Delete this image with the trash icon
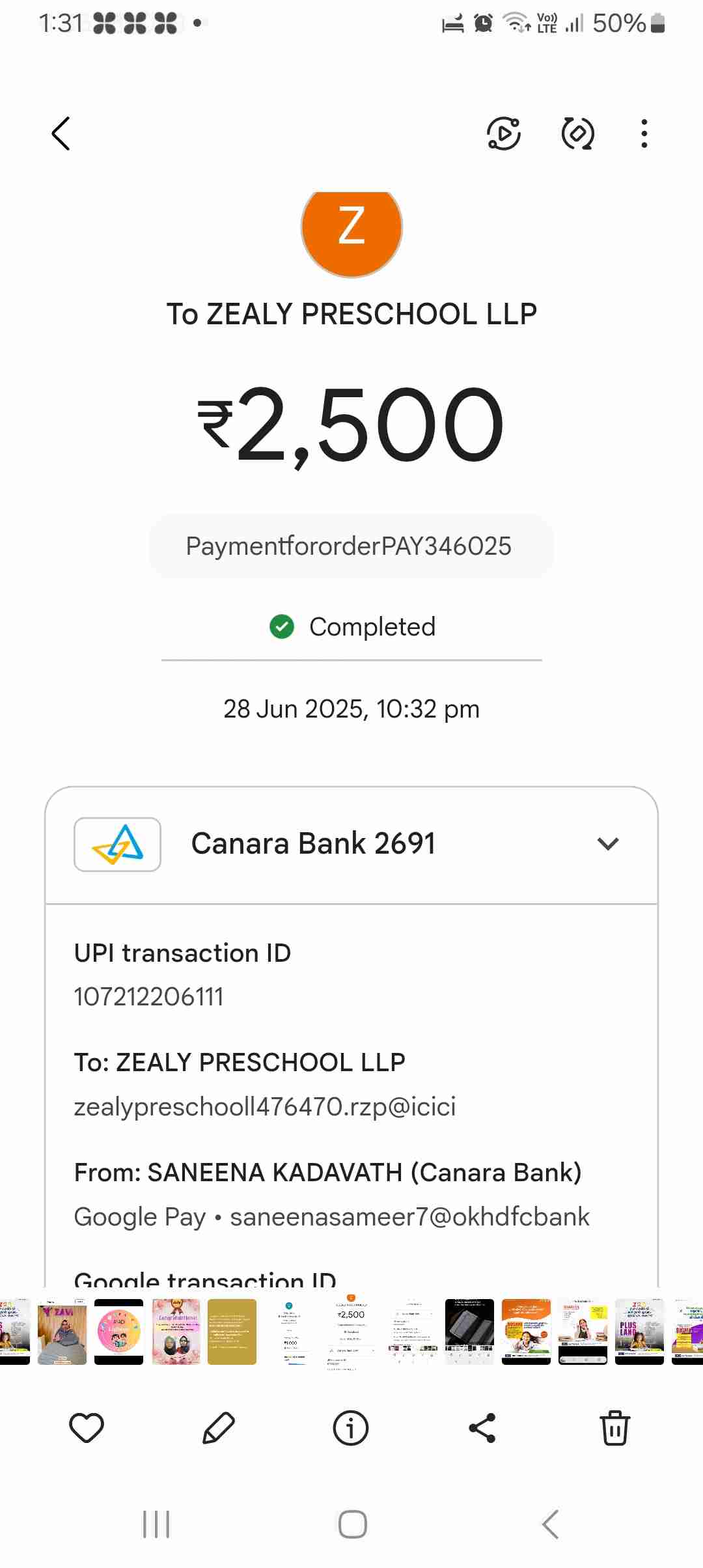Image resolution: width=703 pixels, height=1568 pixels. (614, 1429)
